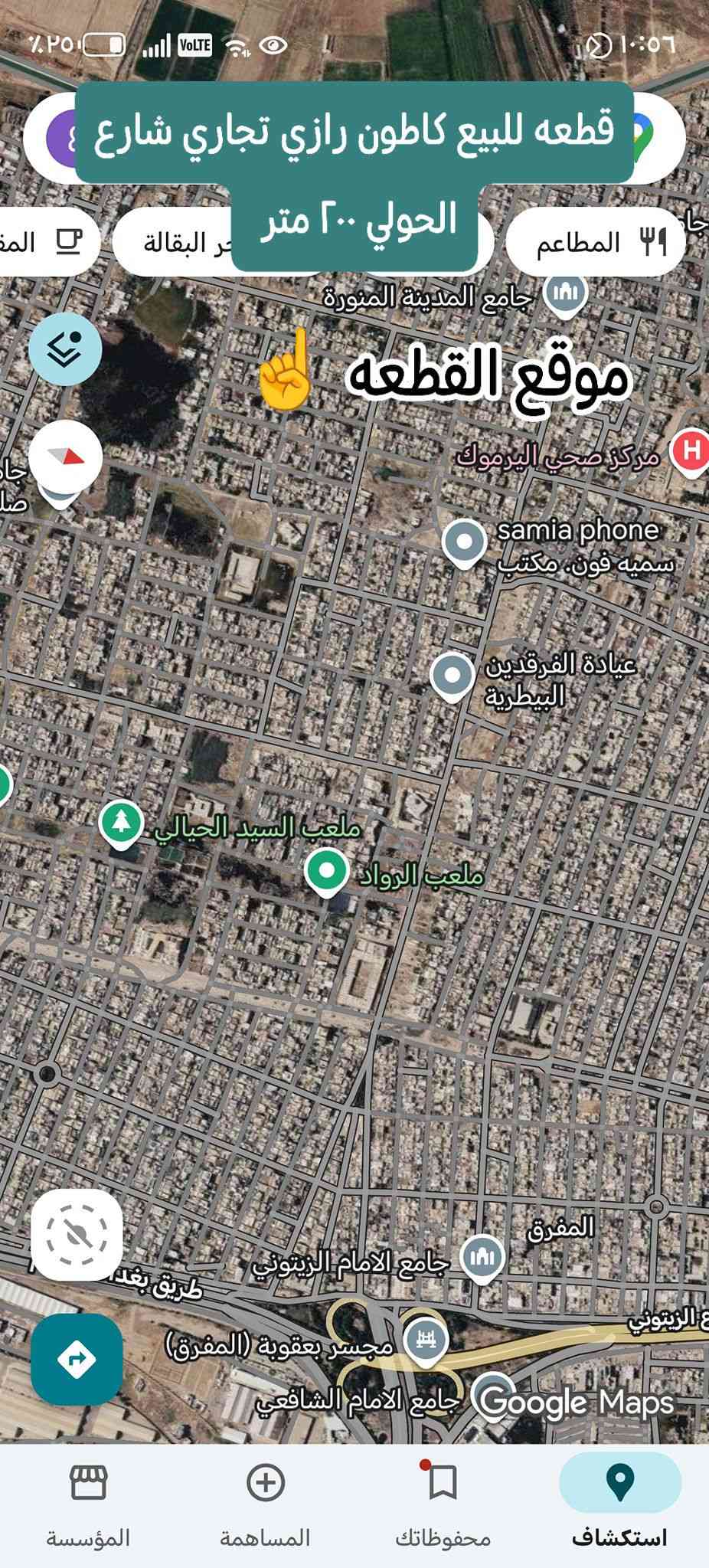The width and height of the screenshot is (709, 1568).
Task: Open directions with the turn-arrow button
Action: pyautogui.click(x=77, y=1359)
